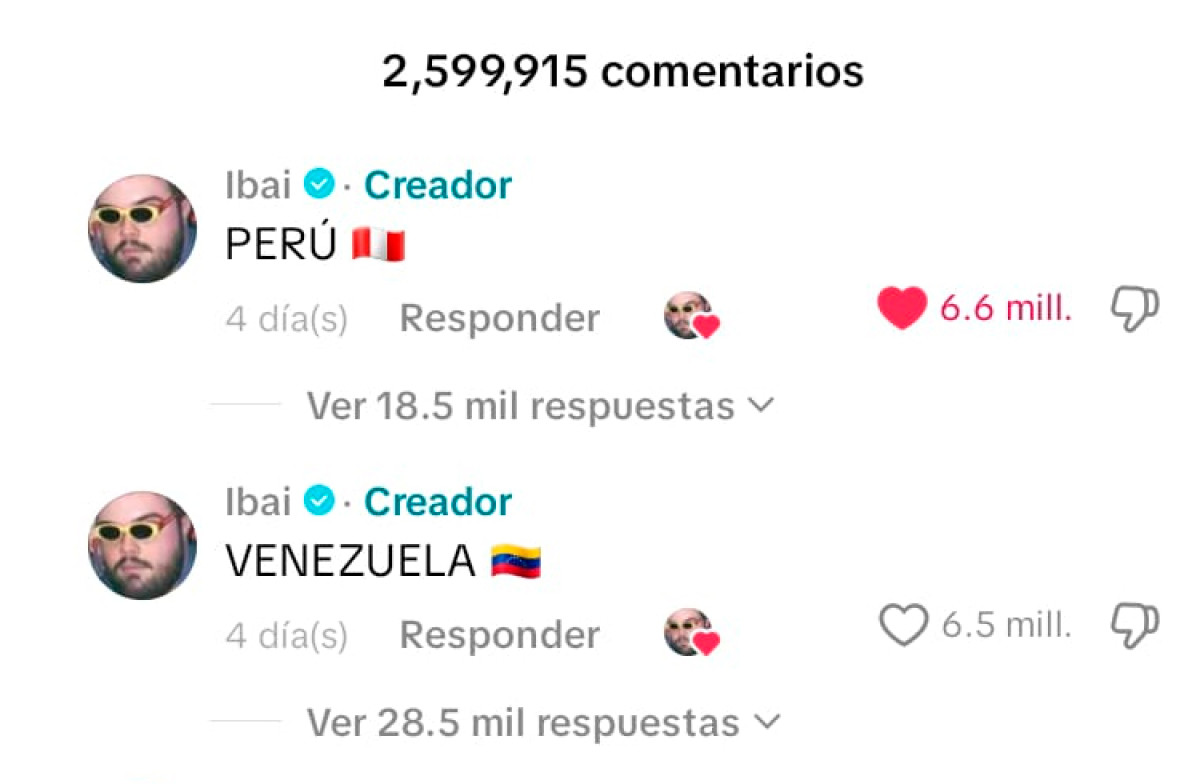Like Ibai's VENEZUELA comment
The height and width of the screenshot is (784, 1200).
coord(903,626)
